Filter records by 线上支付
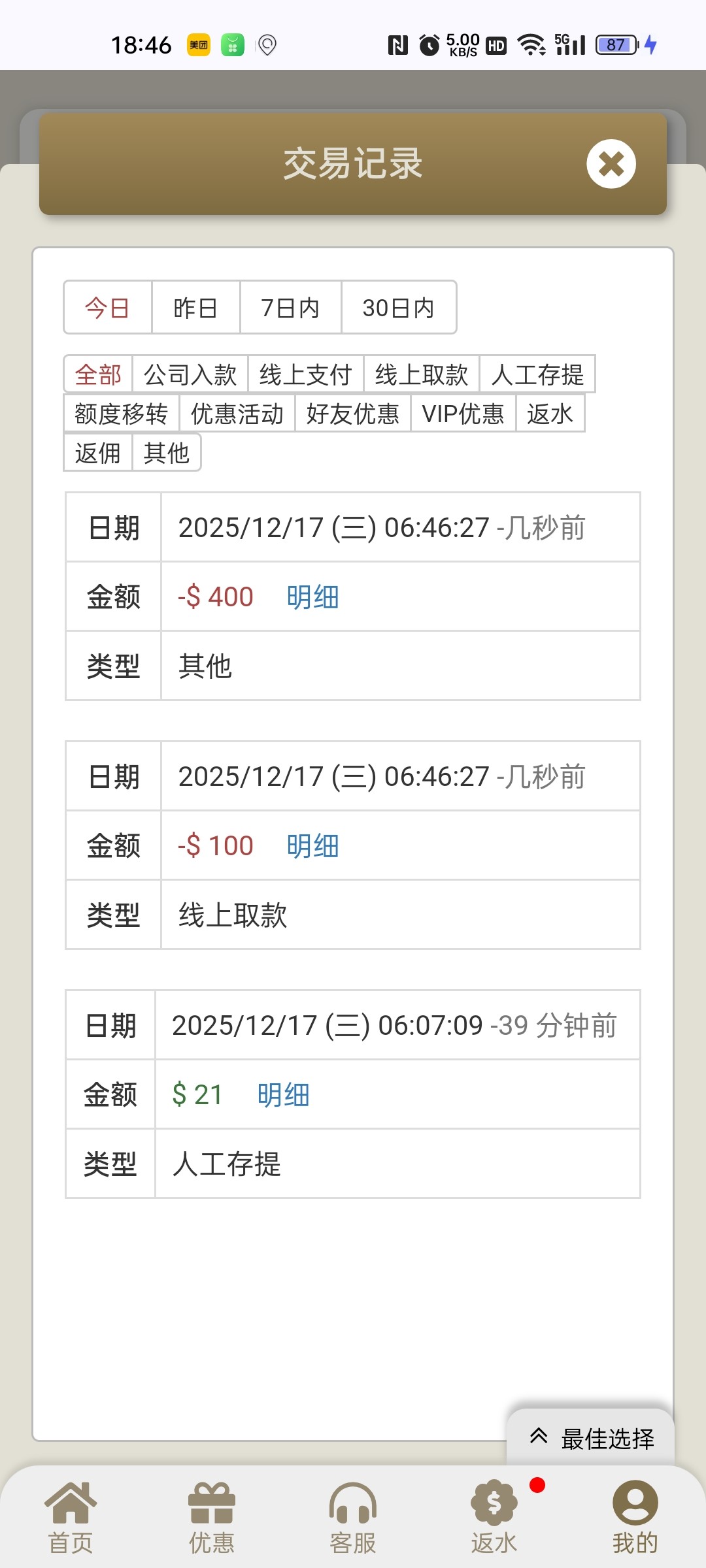Image resolution: width=706 pixels, height=1568 pixels. tap(305, 375)
